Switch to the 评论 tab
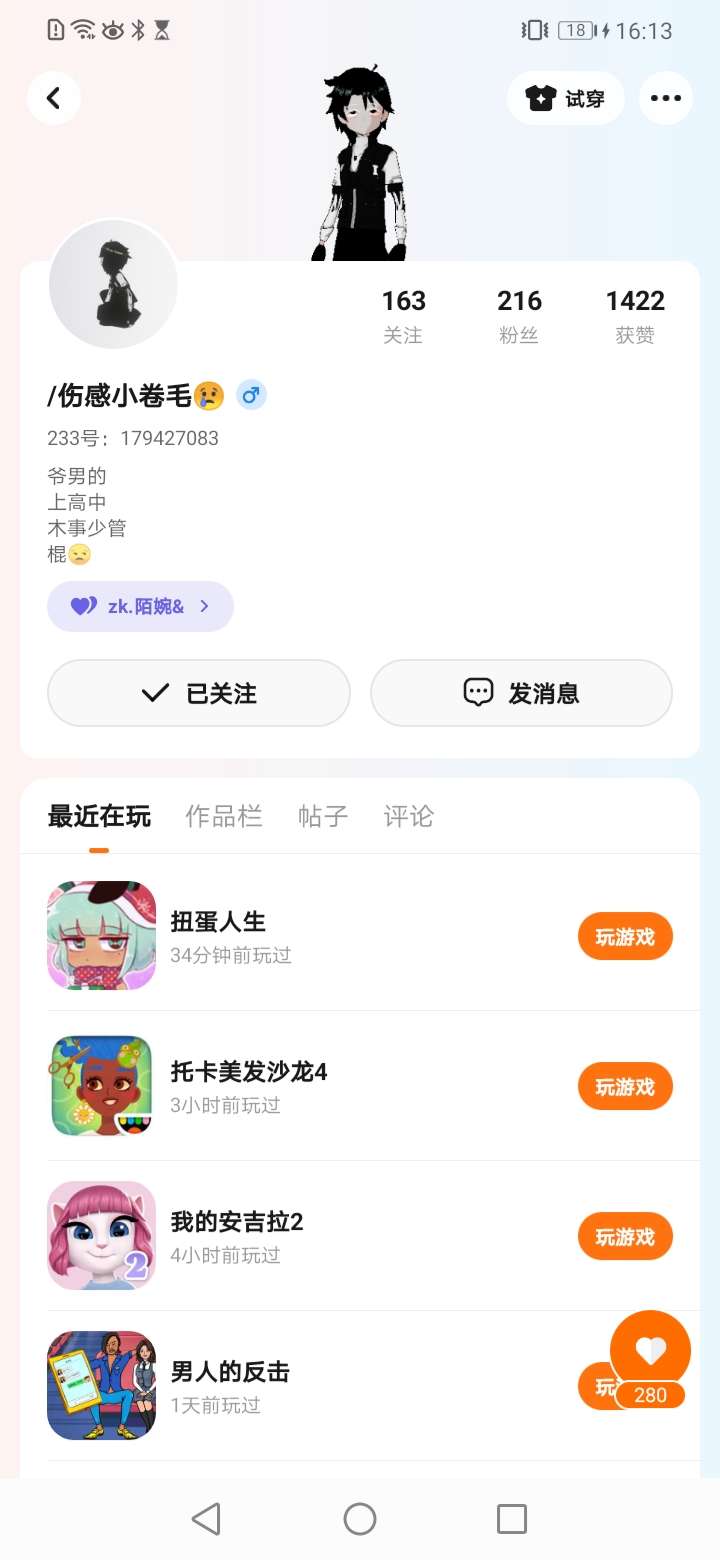The image size is (720, 1560). pos(409,816)
